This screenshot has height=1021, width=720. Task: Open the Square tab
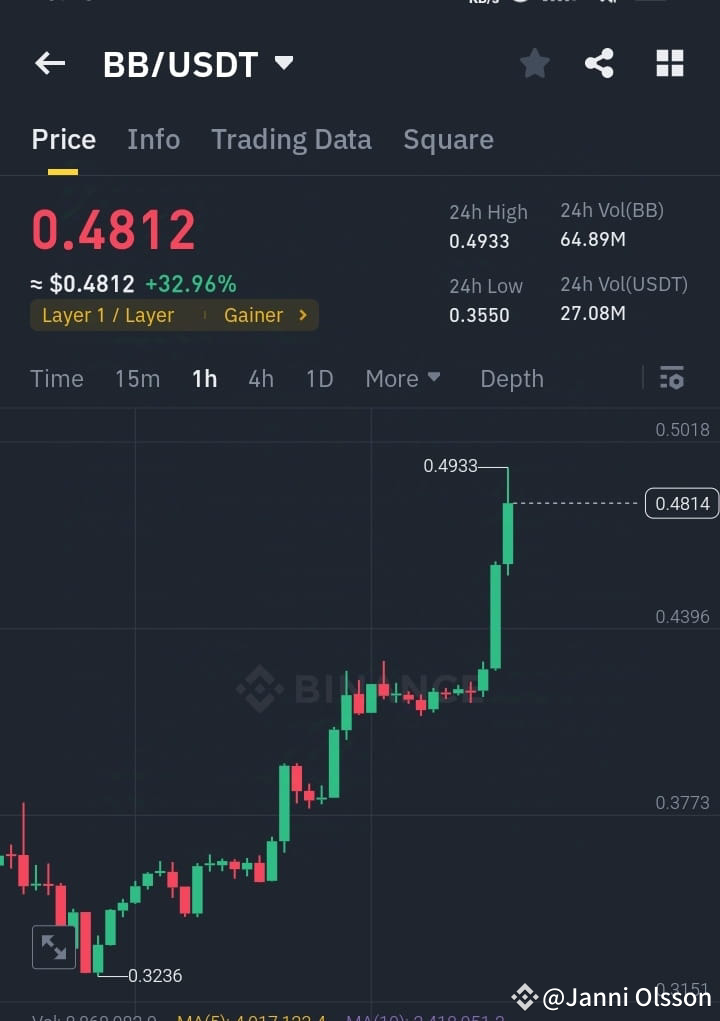(x=448, y=139)
